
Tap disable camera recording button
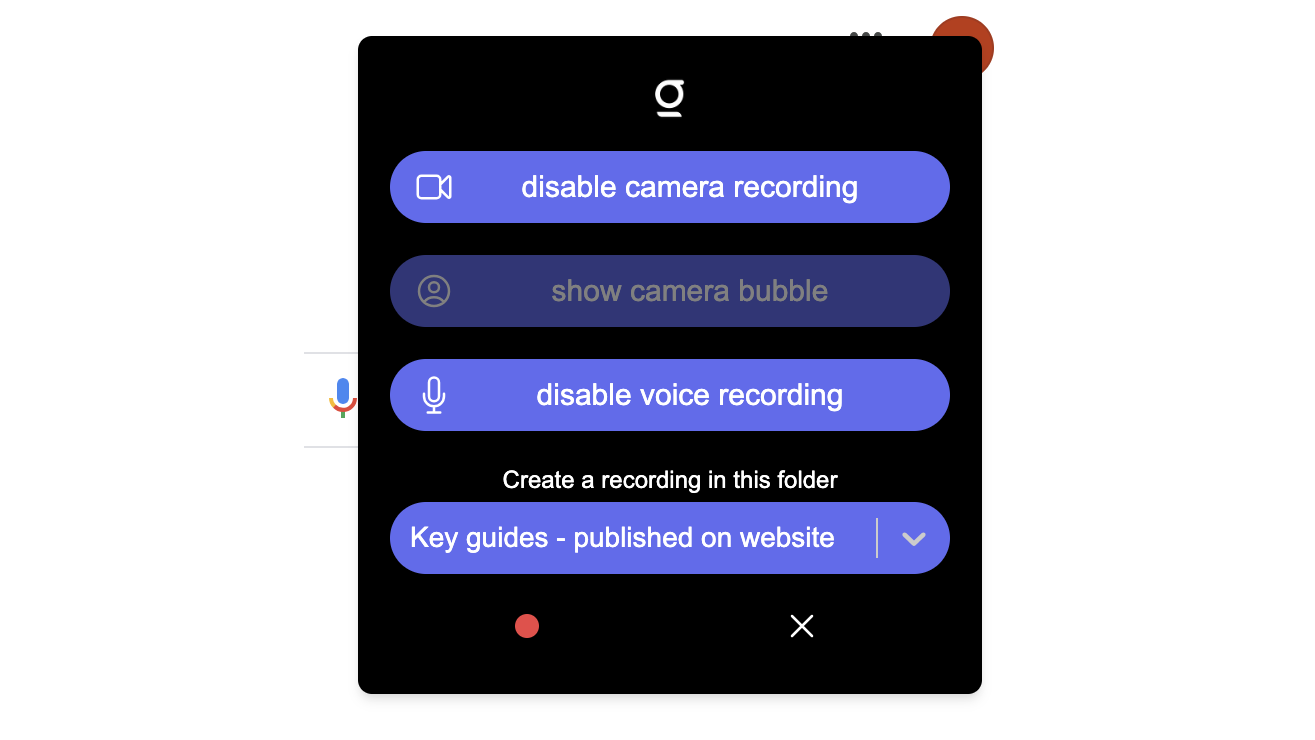pyautogui.click(x=669, y=187)
